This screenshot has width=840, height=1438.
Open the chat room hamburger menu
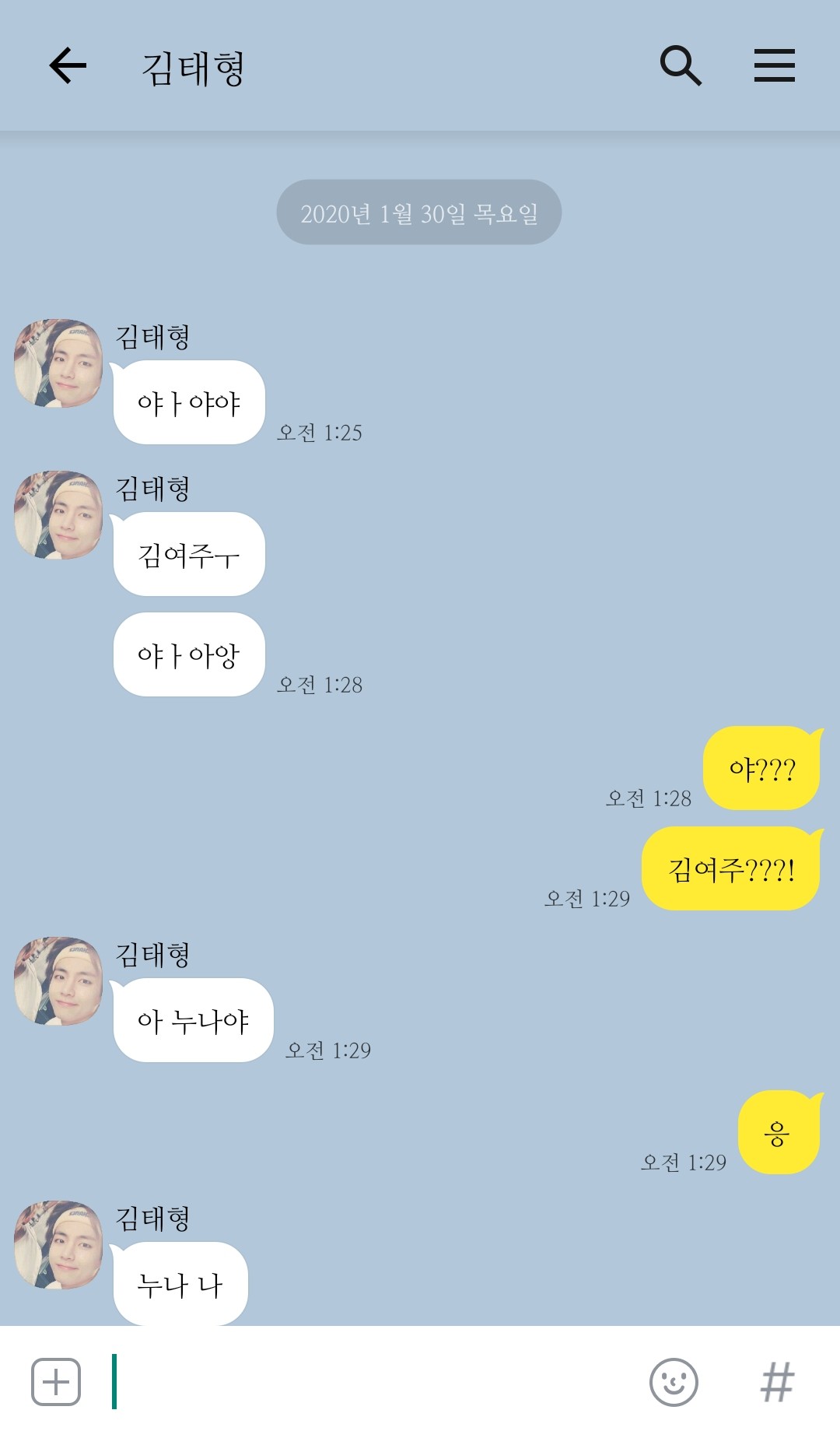click(774, 65)
